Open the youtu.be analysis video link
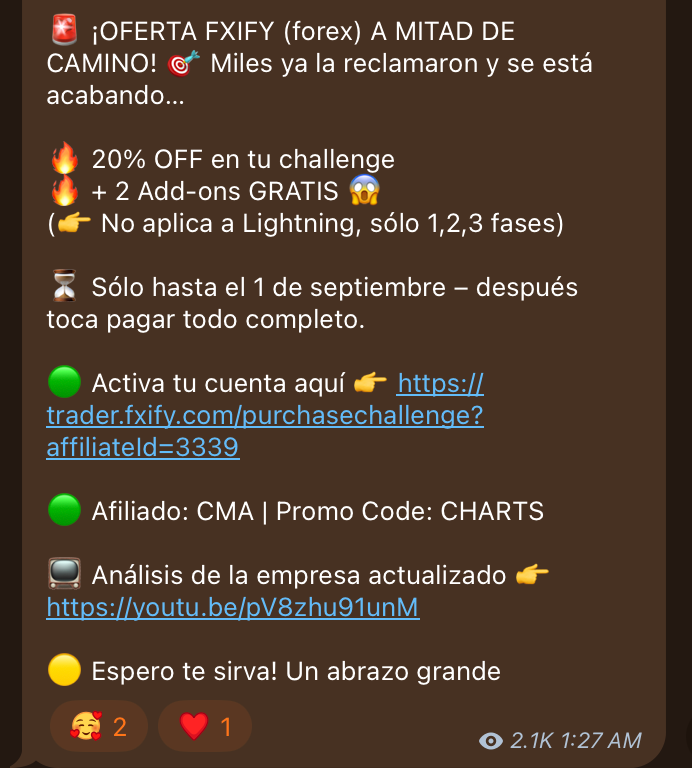Image resolution: width=692 pixels, height=768 pixels. click(232, 607)
